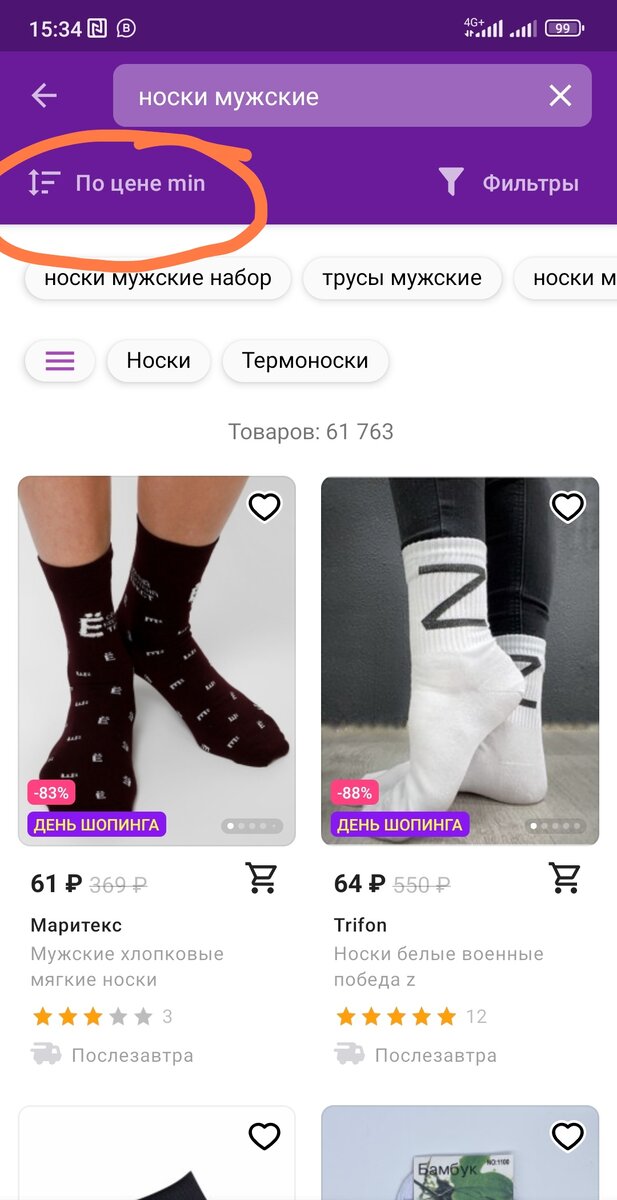Add Маритекс socks to favorites
Image resolution: width=617 pixels, height=1200 pixels.
pos(264,507)
